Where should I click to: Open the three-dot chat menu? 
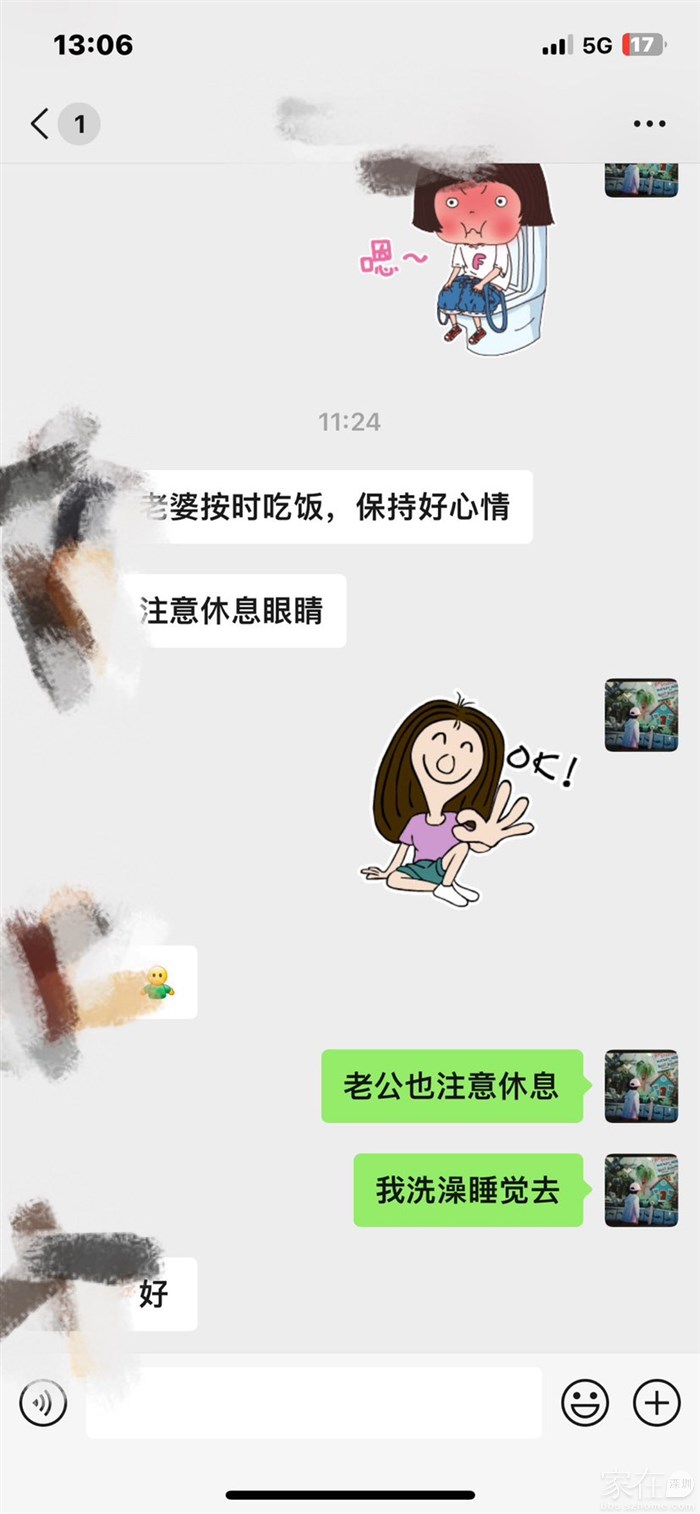point(649,124)
